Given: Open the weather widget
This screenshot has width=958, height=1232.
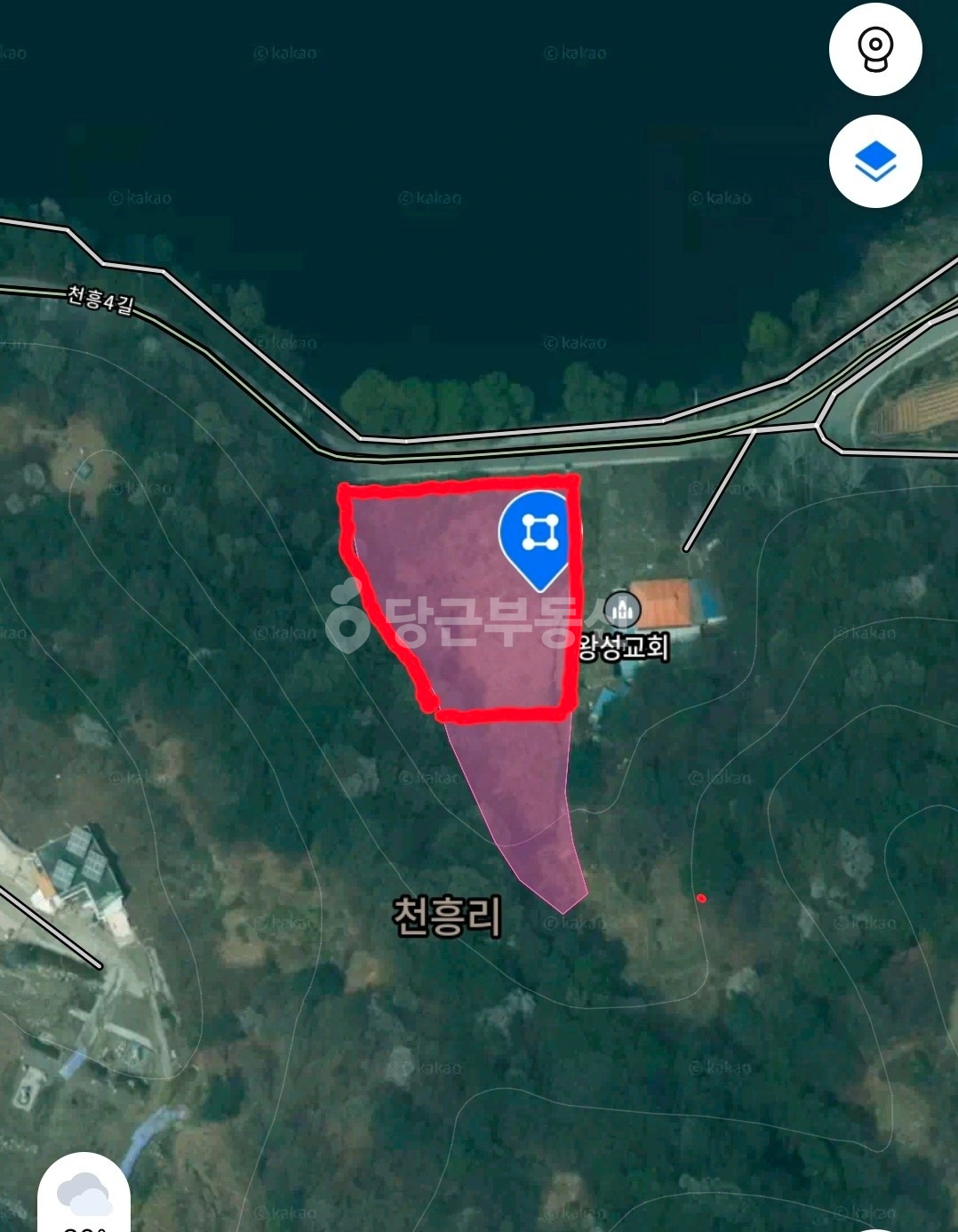Looking at the screenshot, I should 84,1194.
